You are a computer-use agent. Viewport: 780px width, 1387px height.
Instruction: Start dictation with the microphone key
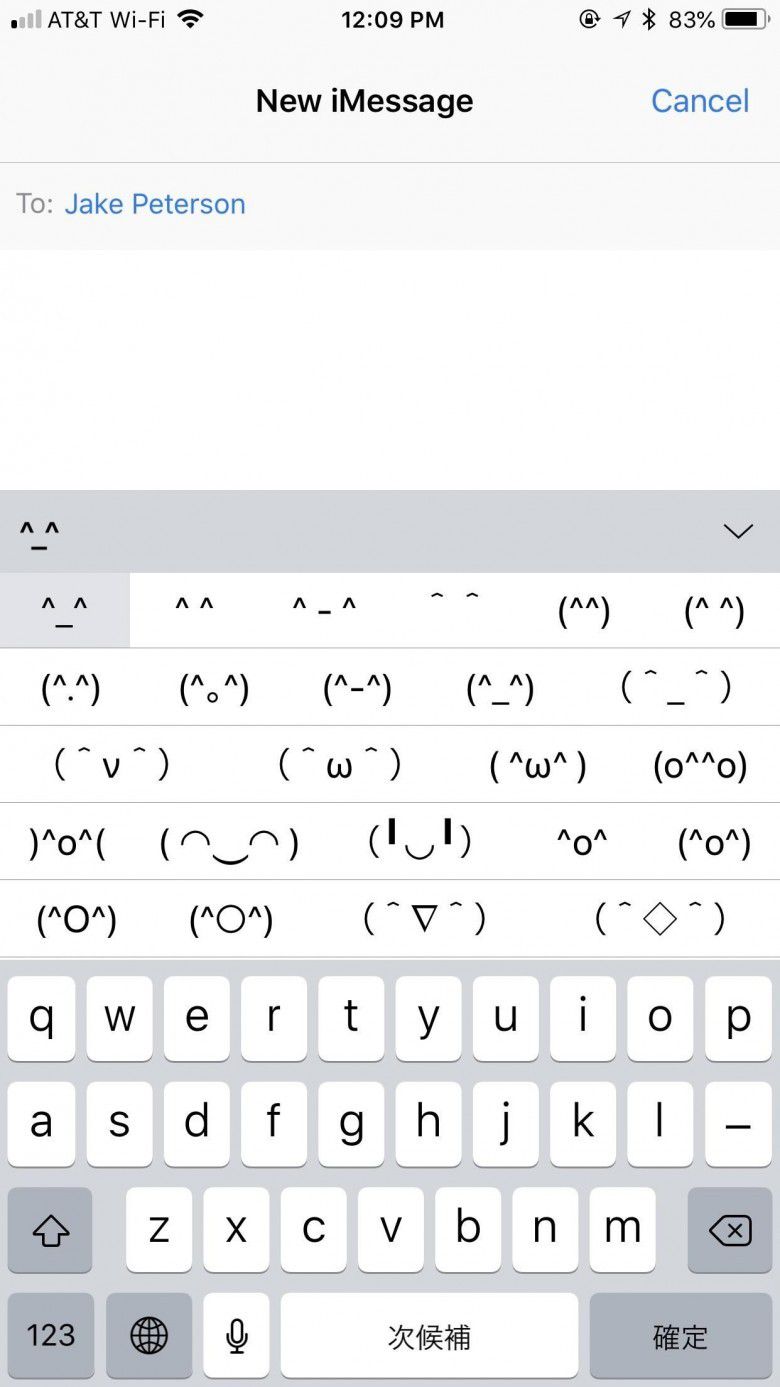(x=236, y=1335)
